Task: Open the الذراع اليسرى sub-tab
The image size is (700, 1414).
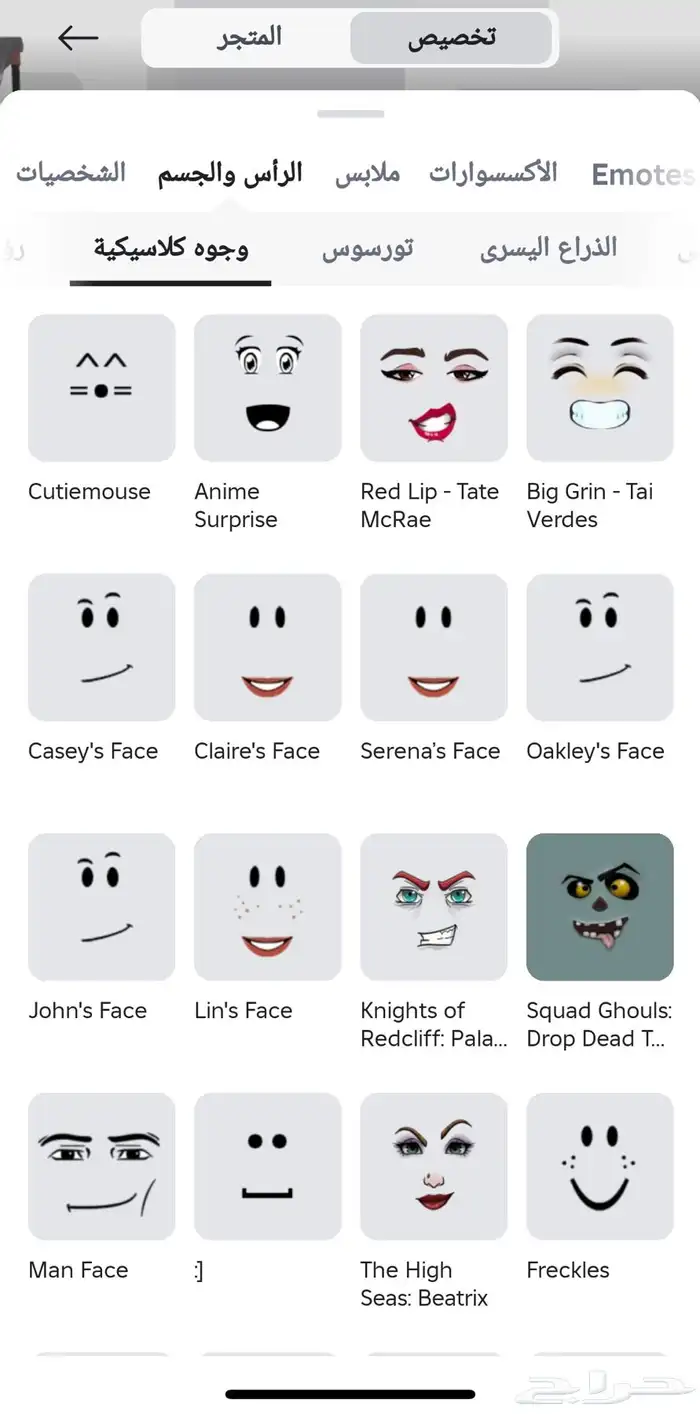Action: tap(548, 248)
